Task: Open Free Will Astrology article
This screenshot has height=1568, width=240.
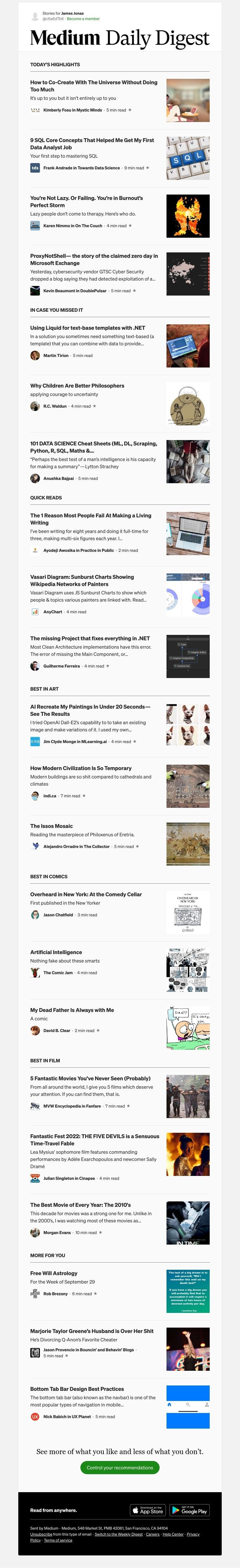Action: (54, 1273)
